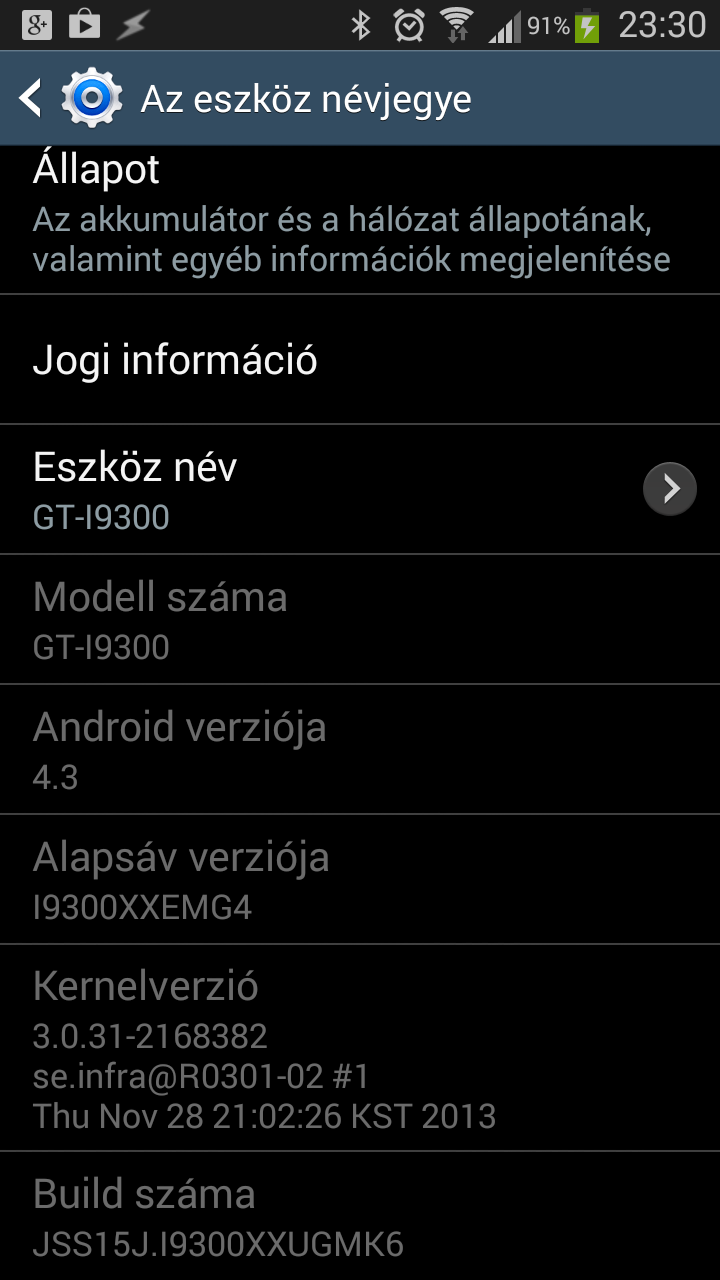Screen dimensions: 720x1280
Task: Open the Eszköz név row
Action: [x=360, y=490]
